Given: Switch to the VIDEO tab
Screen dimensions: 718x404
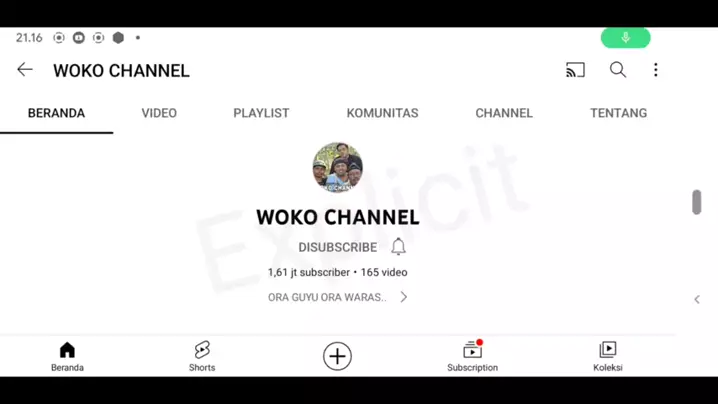Looking at the screenshot, I should point(159,113).
